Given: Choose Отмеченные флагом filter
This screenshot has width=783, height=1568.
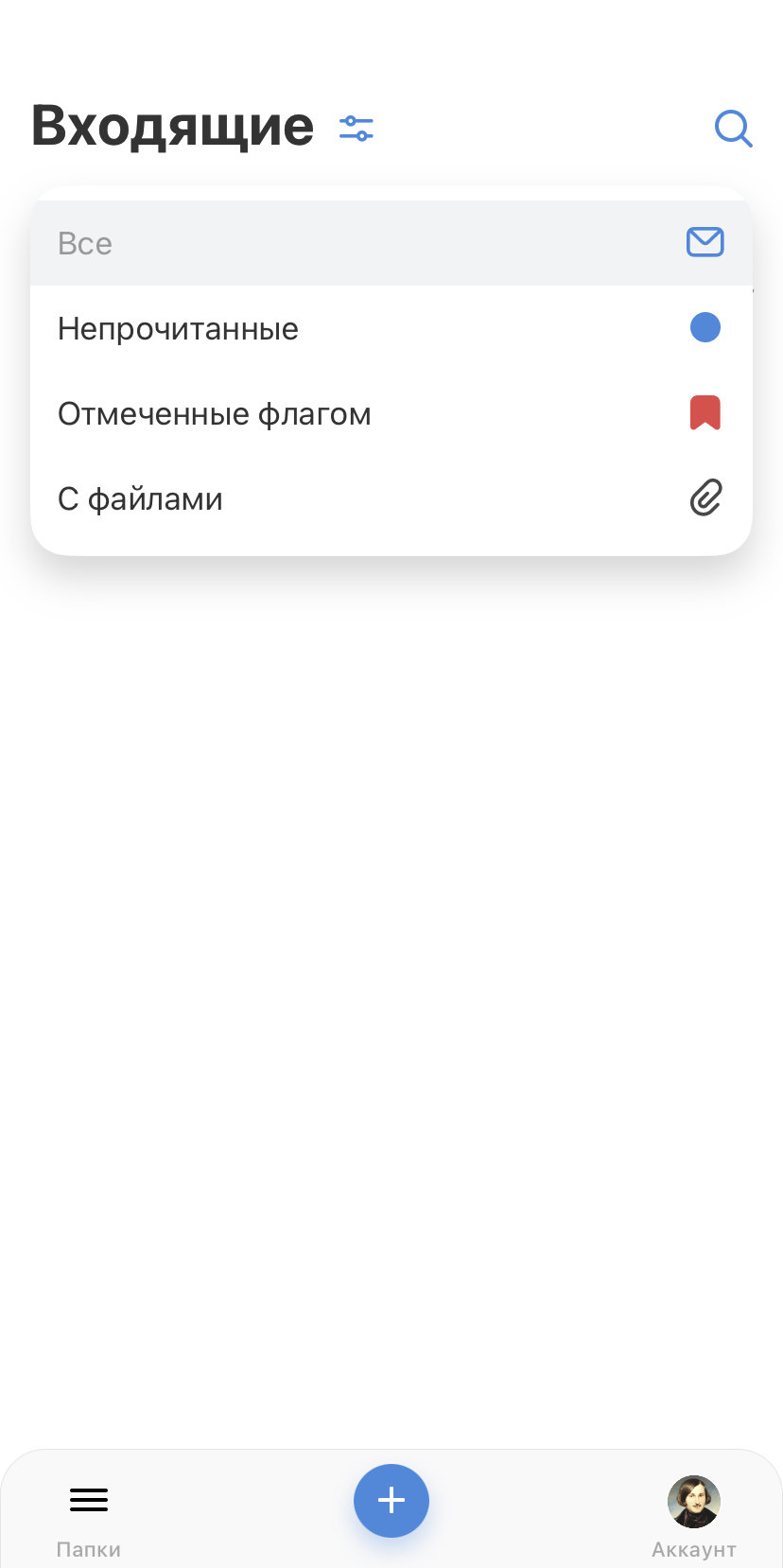Looking at the screenshot, I should (x=391, y=413).
